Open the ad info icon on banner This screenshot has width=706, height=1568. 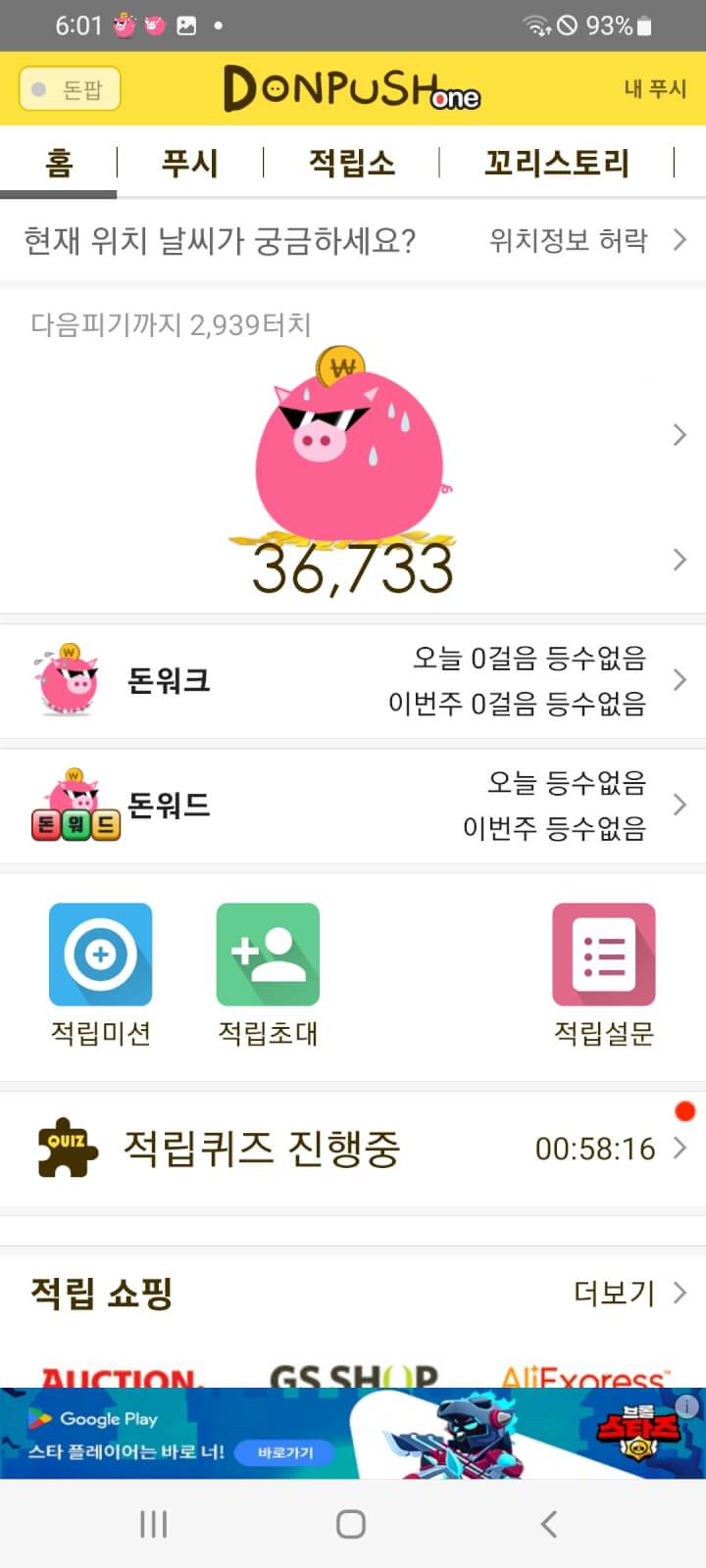[x=688, y=1406]
